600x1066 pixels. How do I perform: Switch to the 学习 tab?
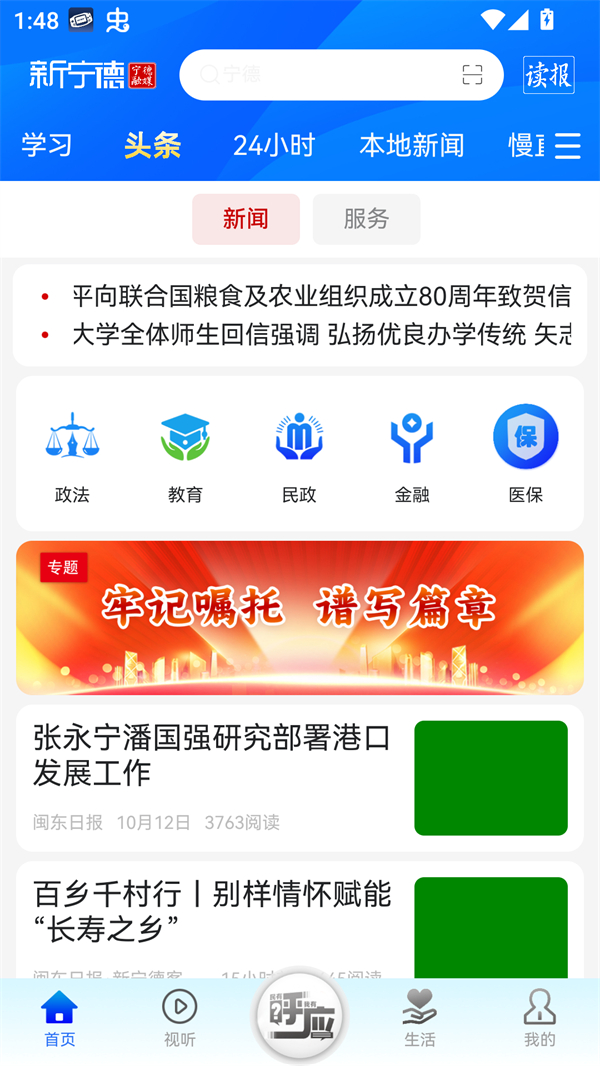[x=47, y=145]
